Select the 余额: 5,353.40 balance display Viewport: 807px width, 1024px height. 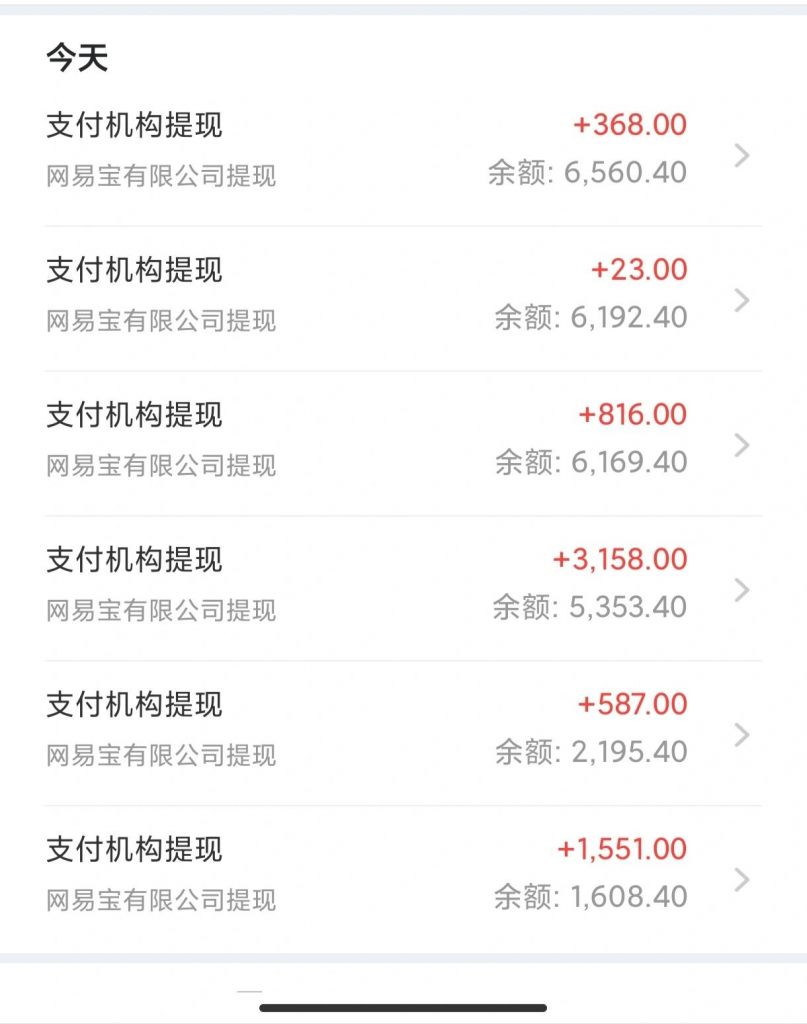click(x=592, y=607)
